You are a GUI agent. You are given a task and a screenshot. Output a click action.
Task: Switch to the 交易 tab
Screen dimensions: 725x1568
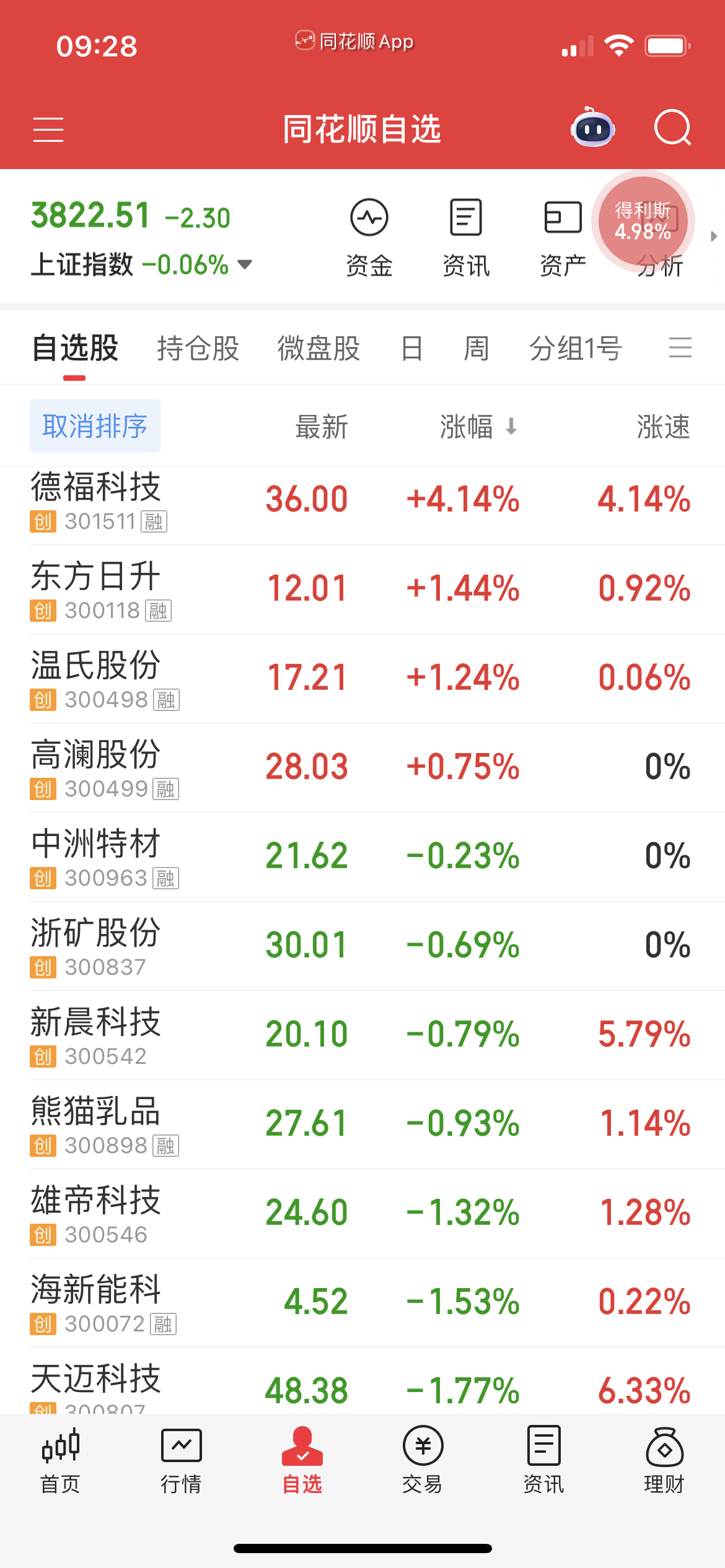(x=423, y=1460)
